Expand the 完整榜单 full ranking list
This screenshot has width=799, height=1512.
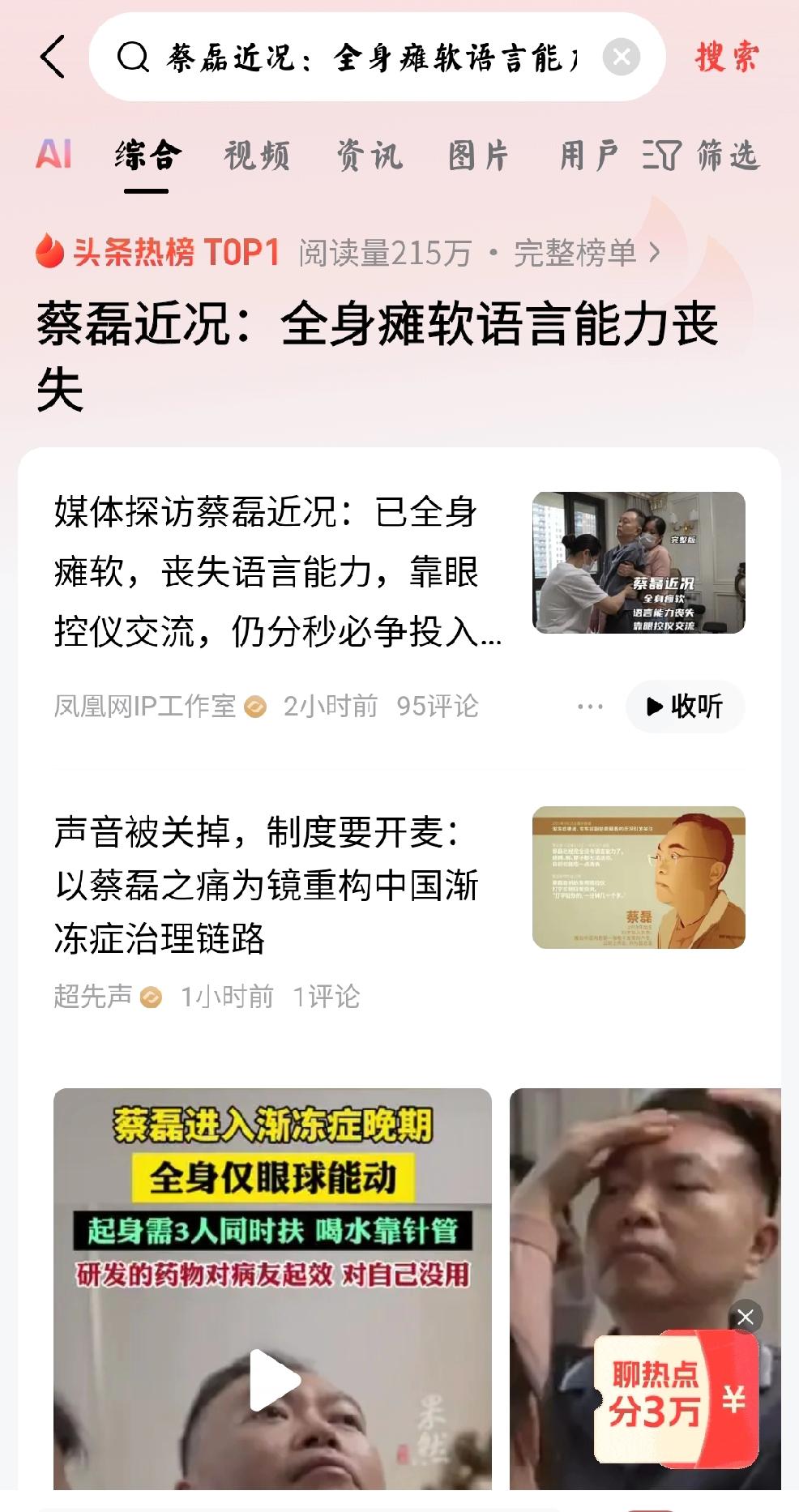(x=583, y=252)
